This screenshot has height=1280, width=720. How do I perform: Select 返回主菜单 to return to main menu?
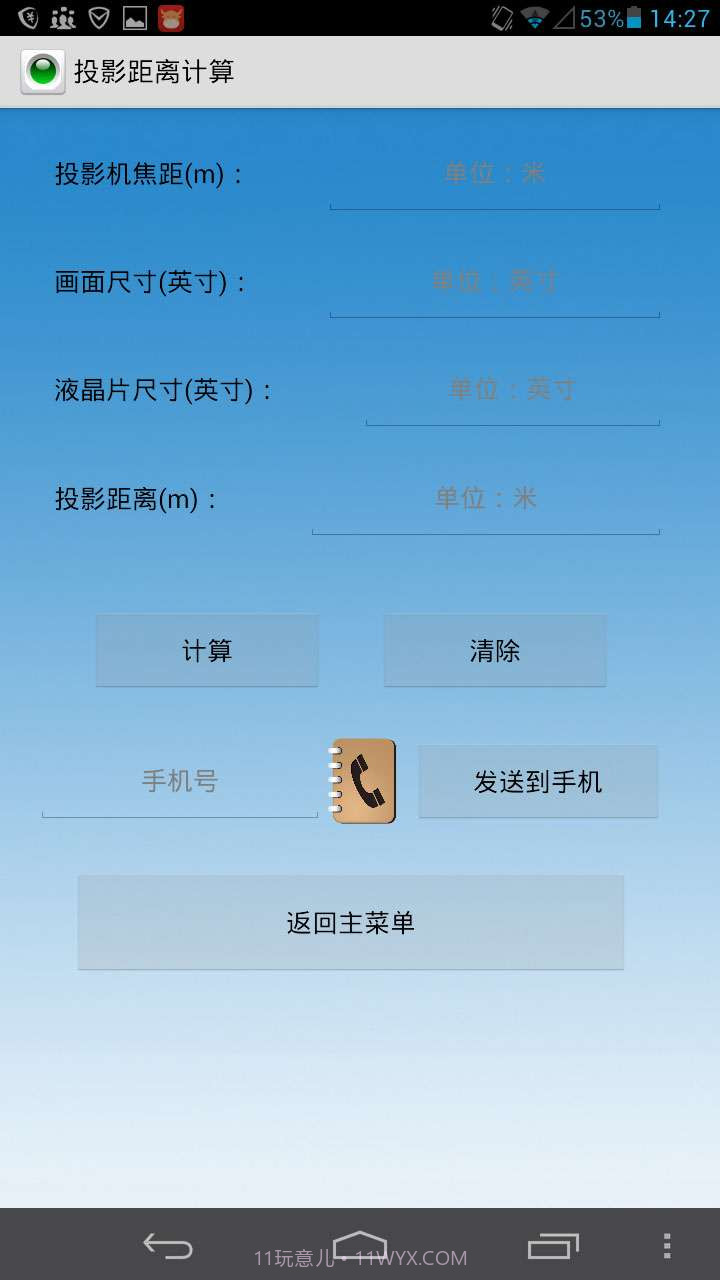[x=350, y=921]
